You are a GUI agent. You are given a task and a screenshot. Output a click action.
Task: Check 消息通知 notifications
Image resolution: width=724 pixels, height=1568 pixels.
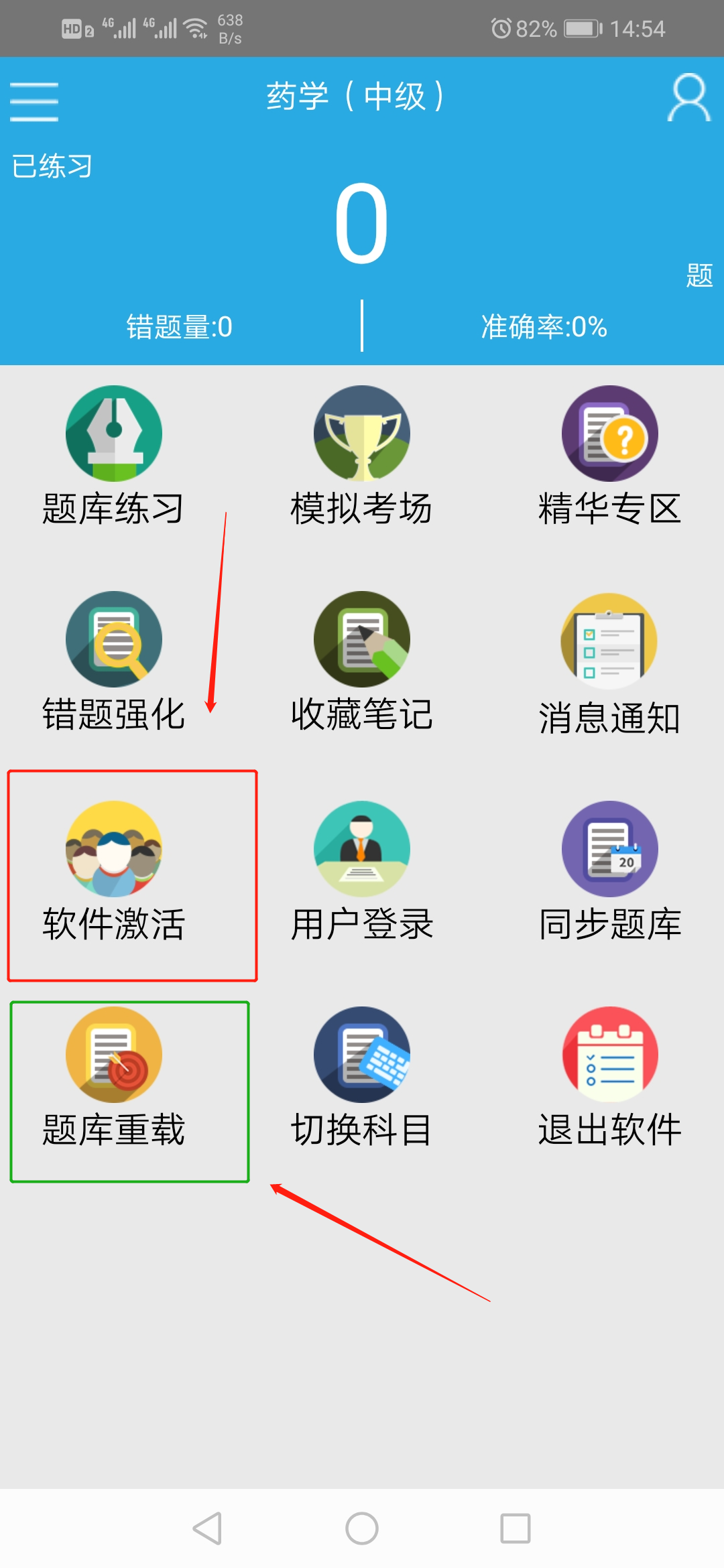pos(609,663)
